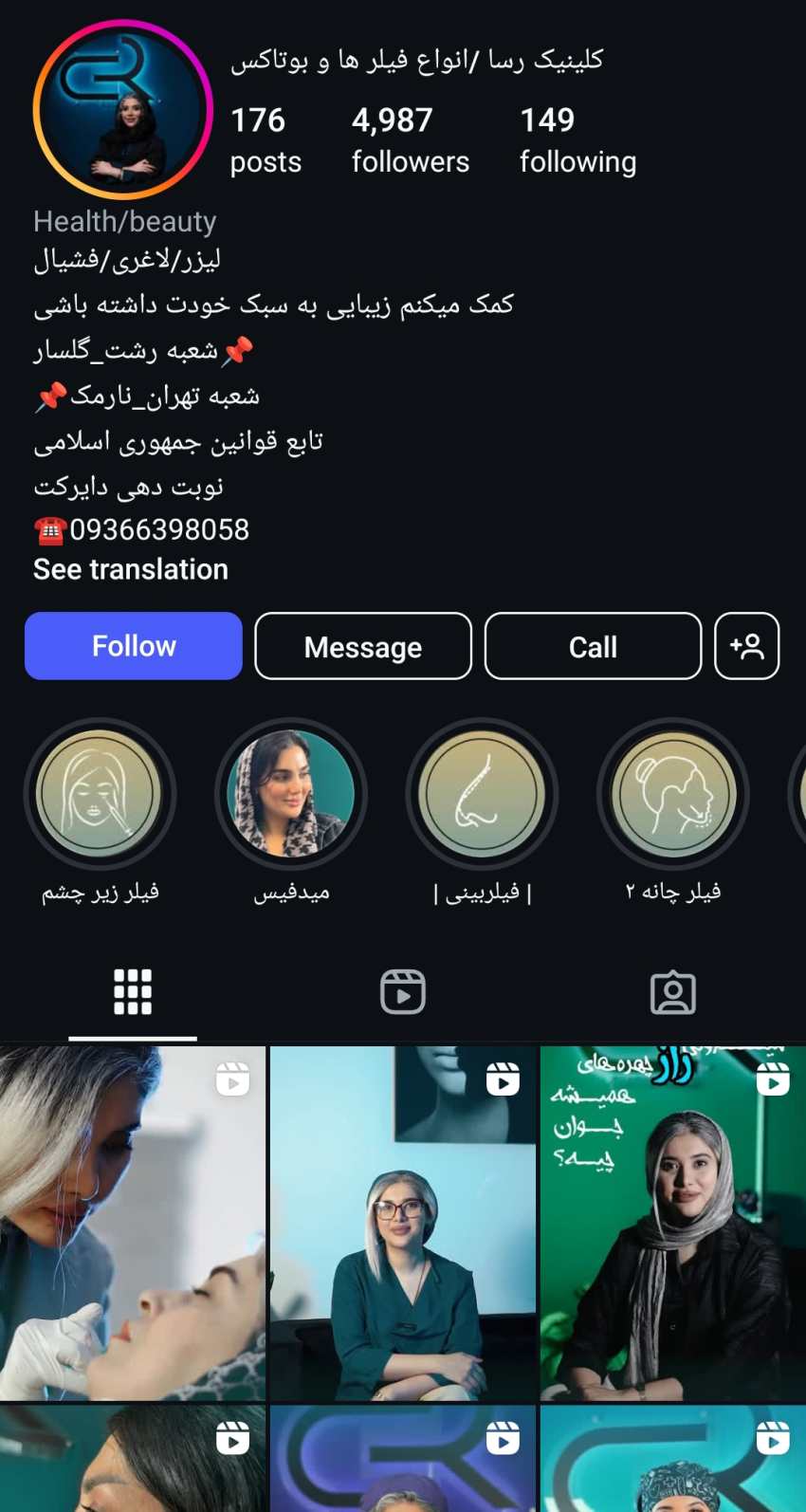
Task: Open the reel showing a lip injection
Action: click(133, 1223)
